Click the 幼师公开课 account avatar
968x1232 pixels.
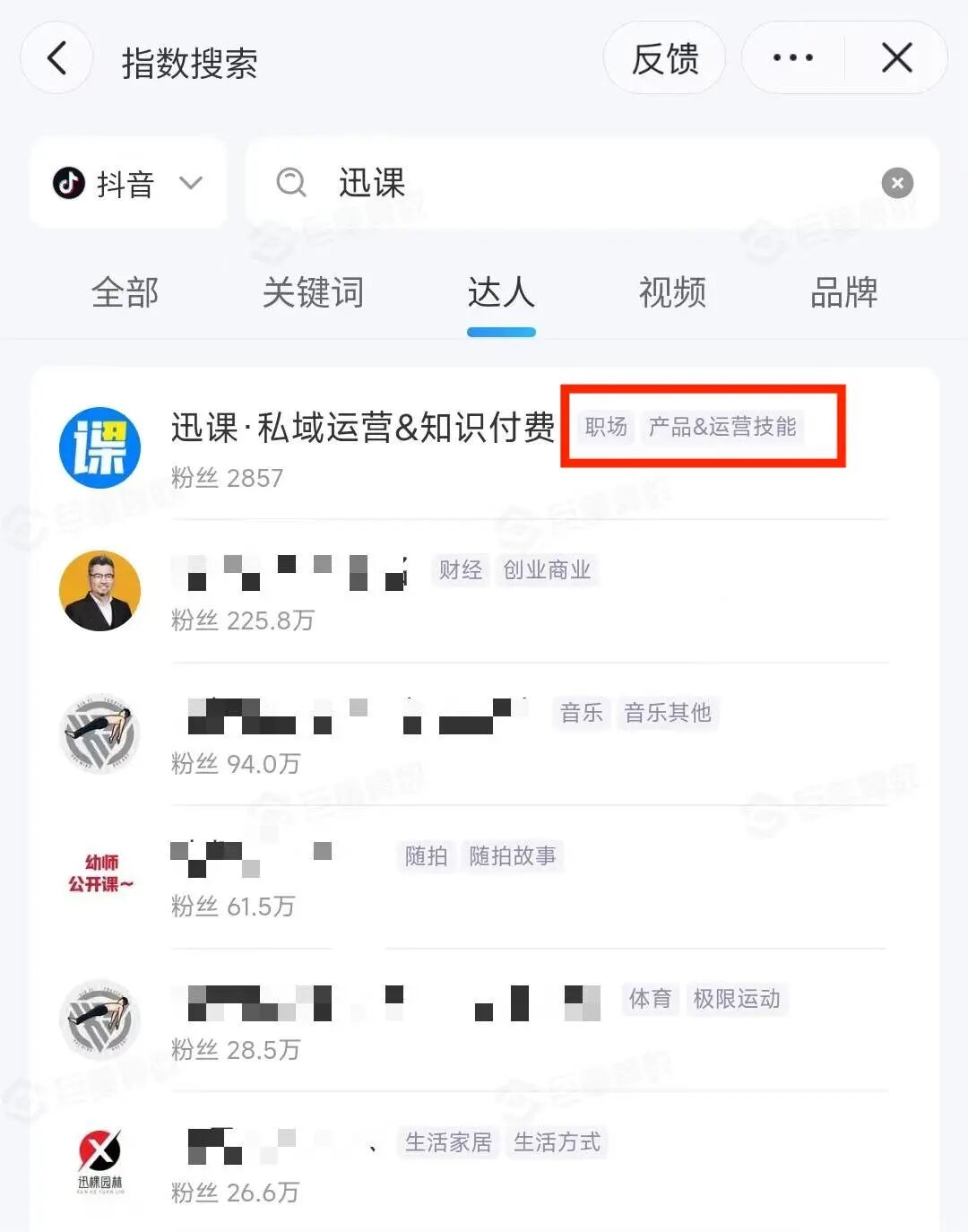pyautogui.click(x=99, y=876)
